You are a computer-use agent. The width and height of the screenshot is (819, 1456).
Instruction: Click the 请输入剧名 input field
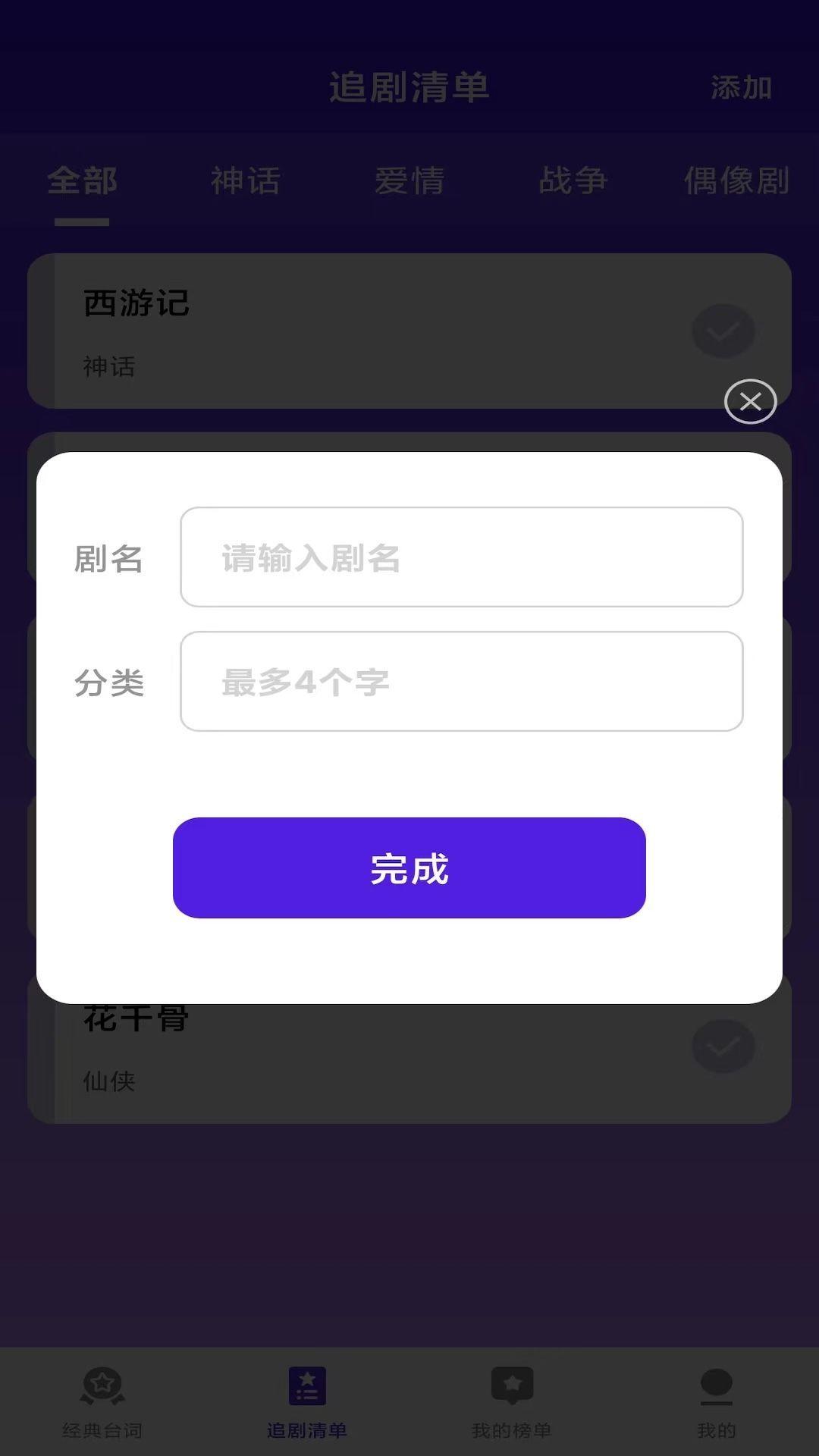coord(461,557)
